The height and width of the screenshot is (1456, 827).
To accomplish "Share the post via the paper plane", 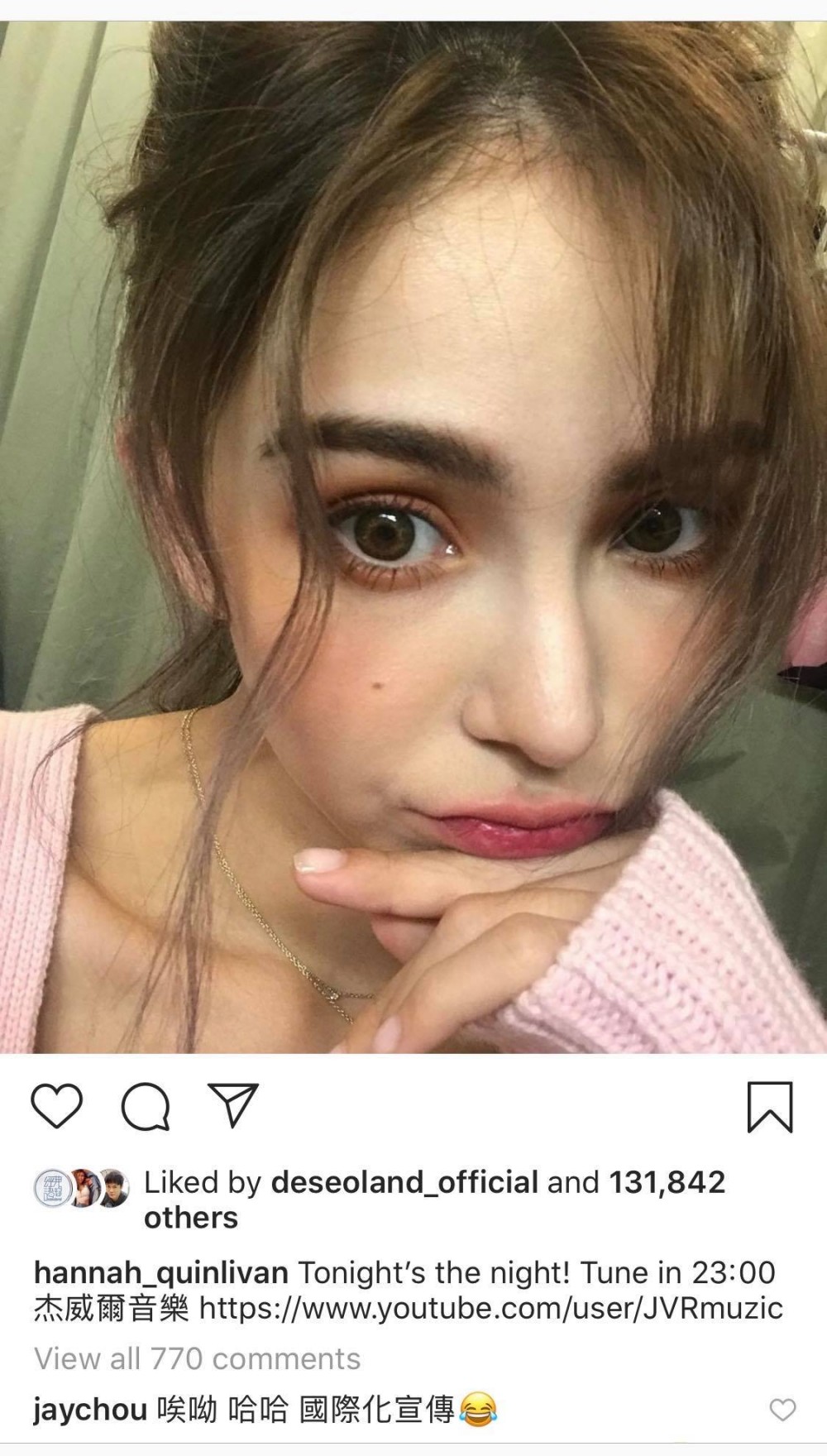I will [x=235, y=1105].
